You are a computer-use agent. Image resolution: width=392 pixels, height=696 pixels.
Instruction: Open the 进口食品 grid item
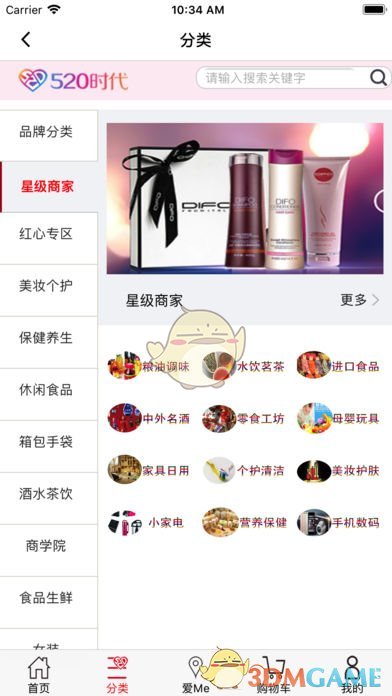(338, 366)
